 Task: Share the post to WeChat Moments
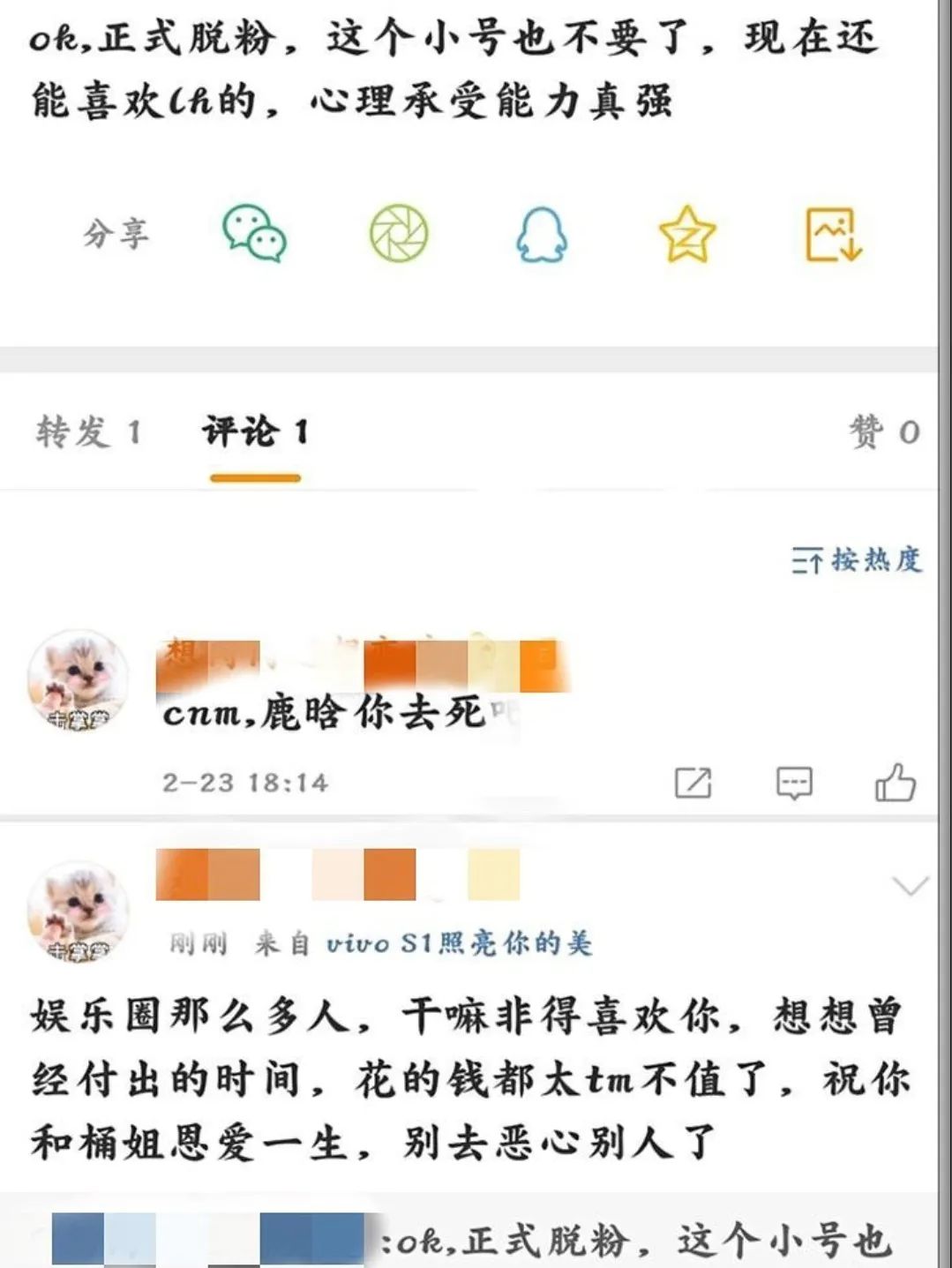[398, 234]
